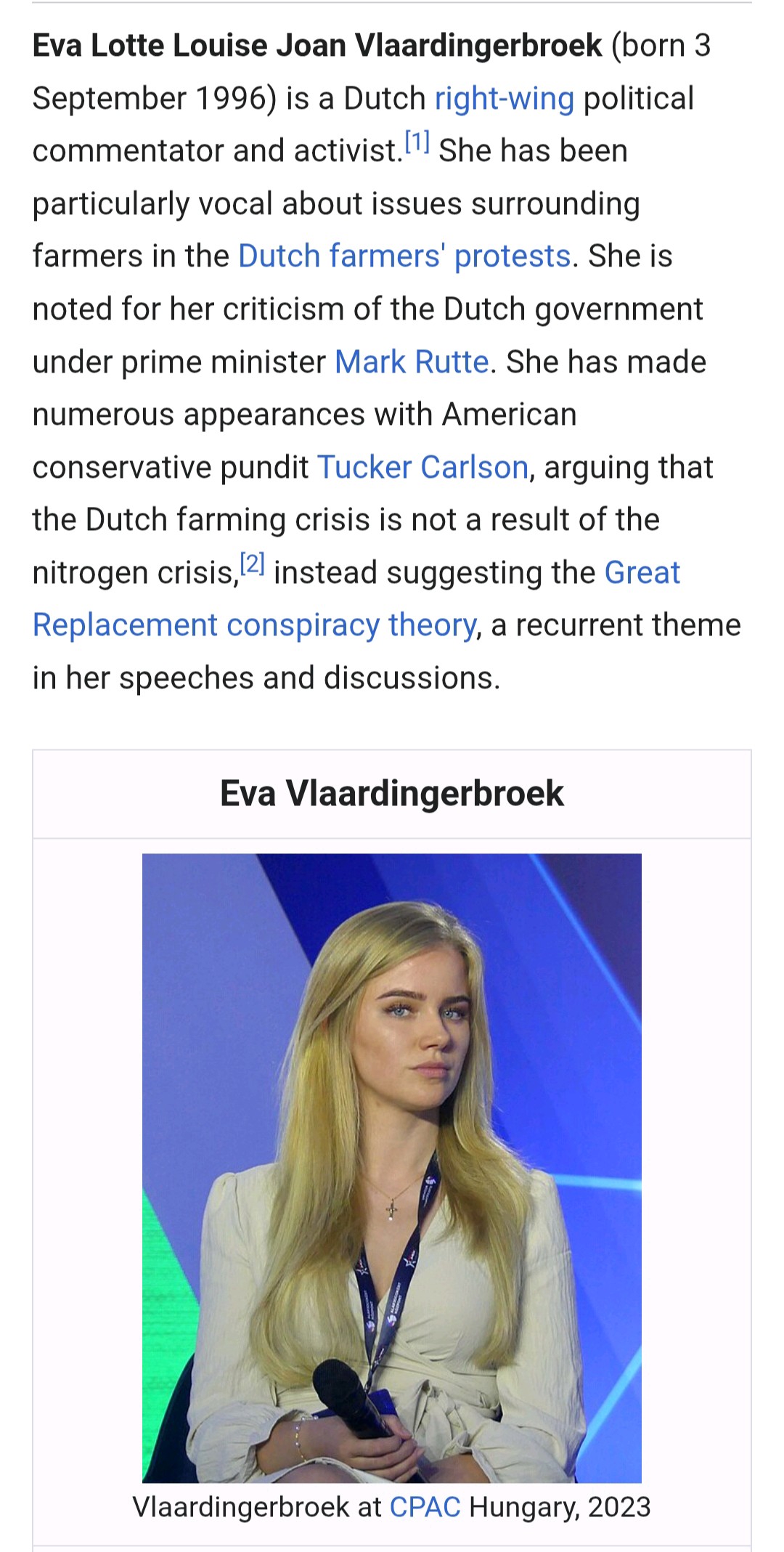784x1552 pixels.
Task: Follow the Dutch farmers' protests link
Action: 404,256
